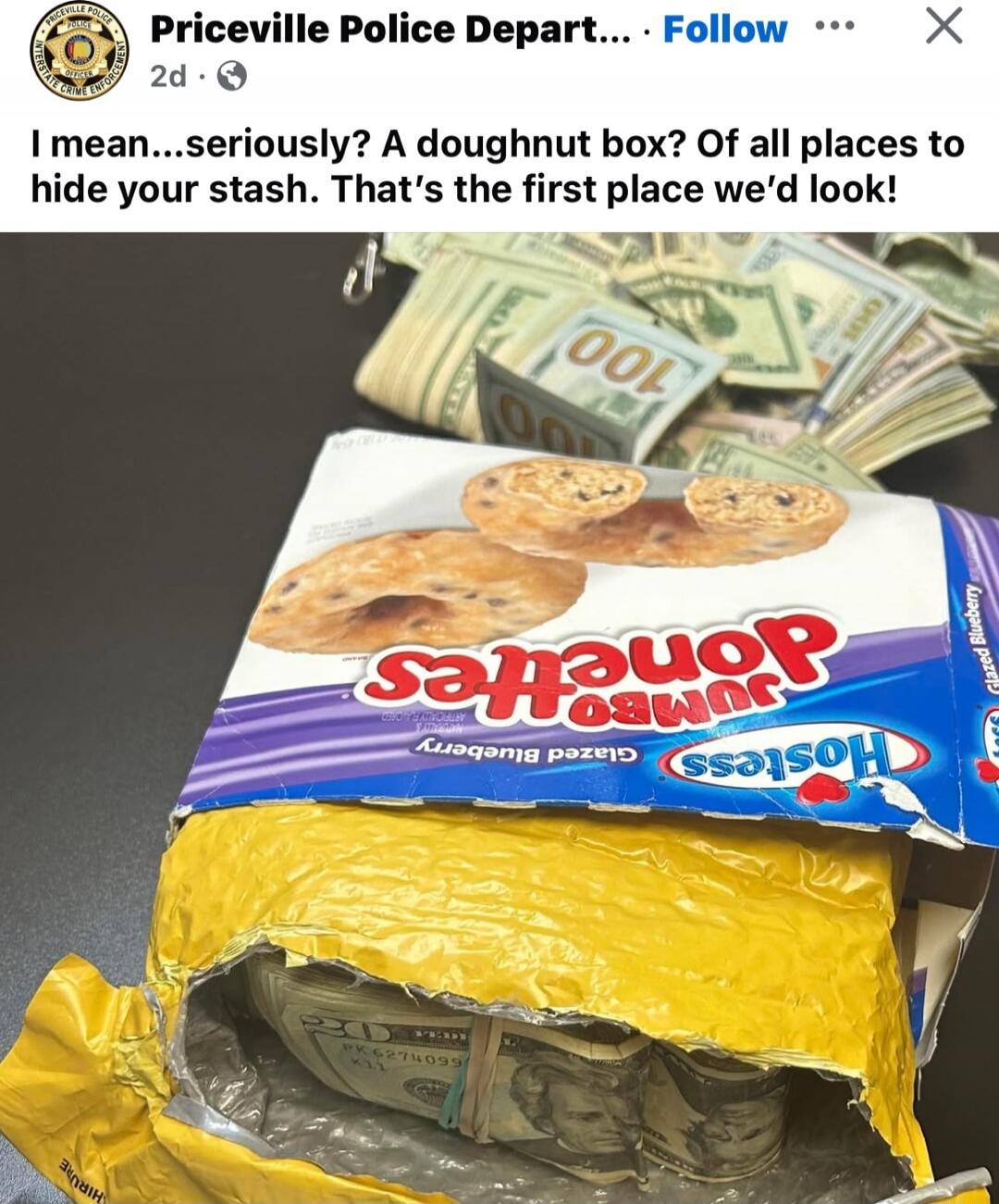Open the three-dot post options menu
Viewport: 999px width, 1204px height.
pyautogui.click(x=833, y=26)
